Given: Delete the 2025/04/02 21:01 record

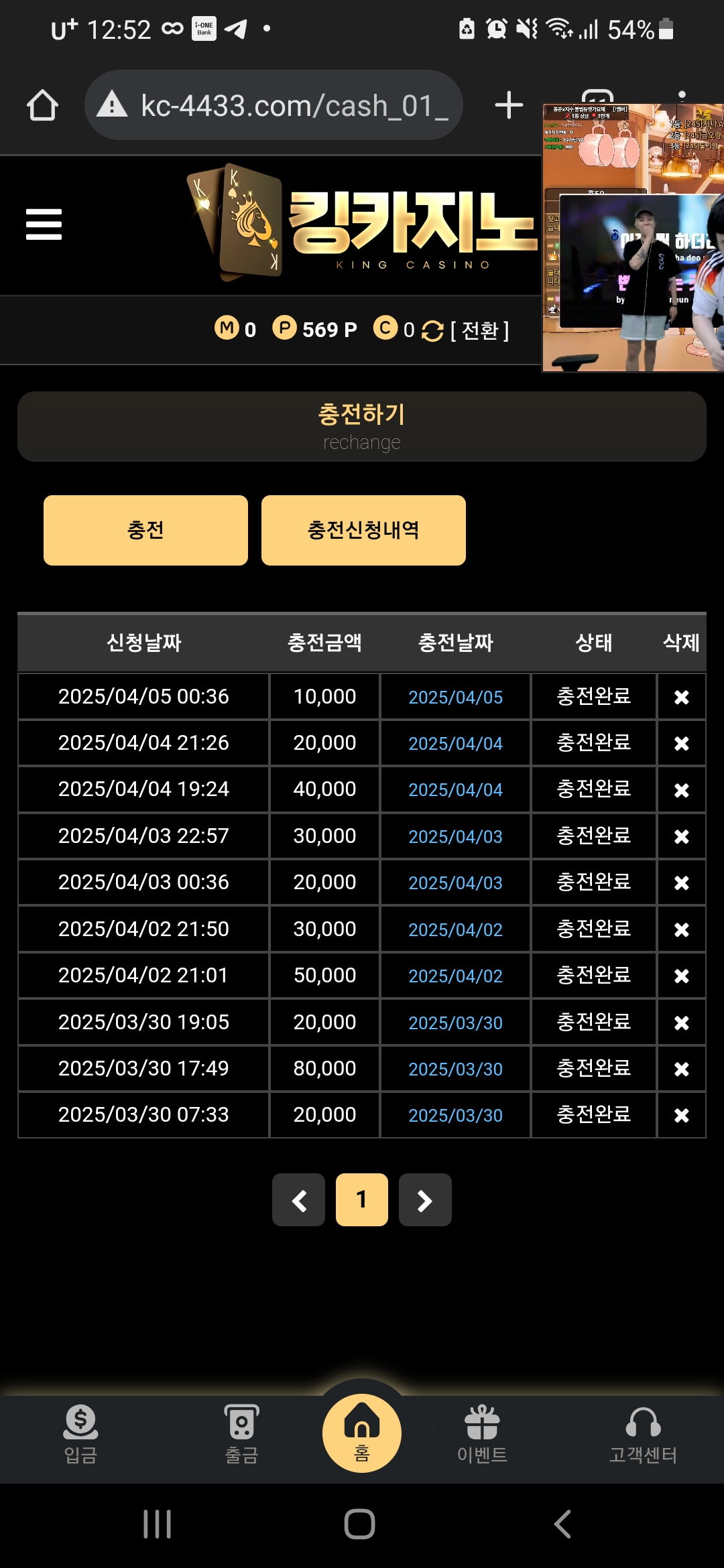Looking at the screenshot, I should pyautogui.click(x=681, y=976).
